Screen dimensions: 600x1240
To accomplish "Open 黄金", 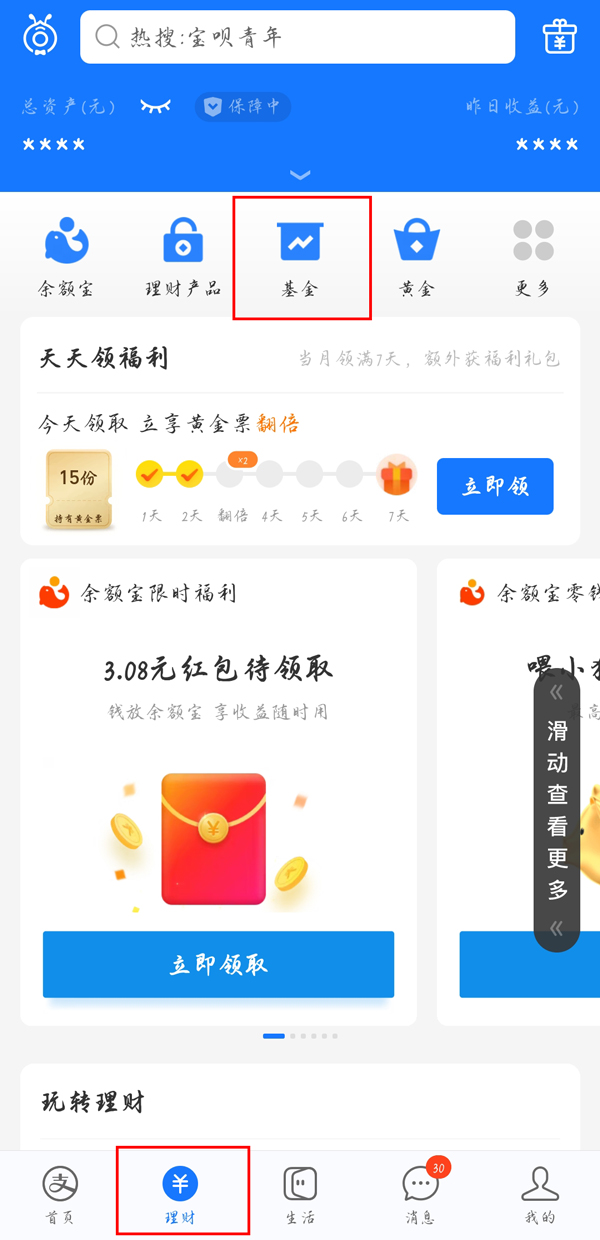I will tap(417, 257).
